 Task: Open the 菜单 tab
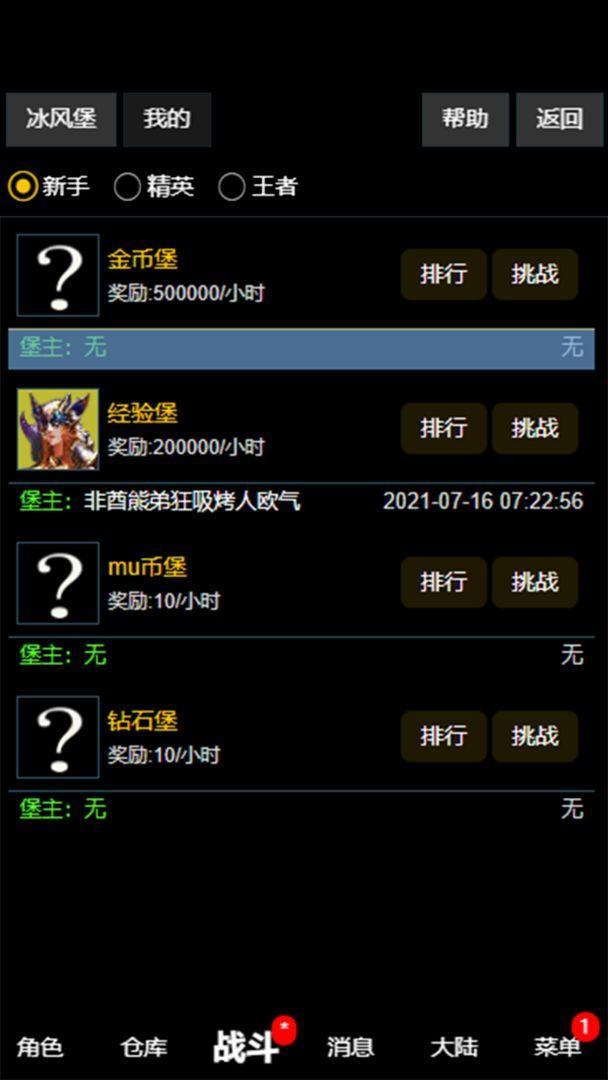(x=558, y=1048)
